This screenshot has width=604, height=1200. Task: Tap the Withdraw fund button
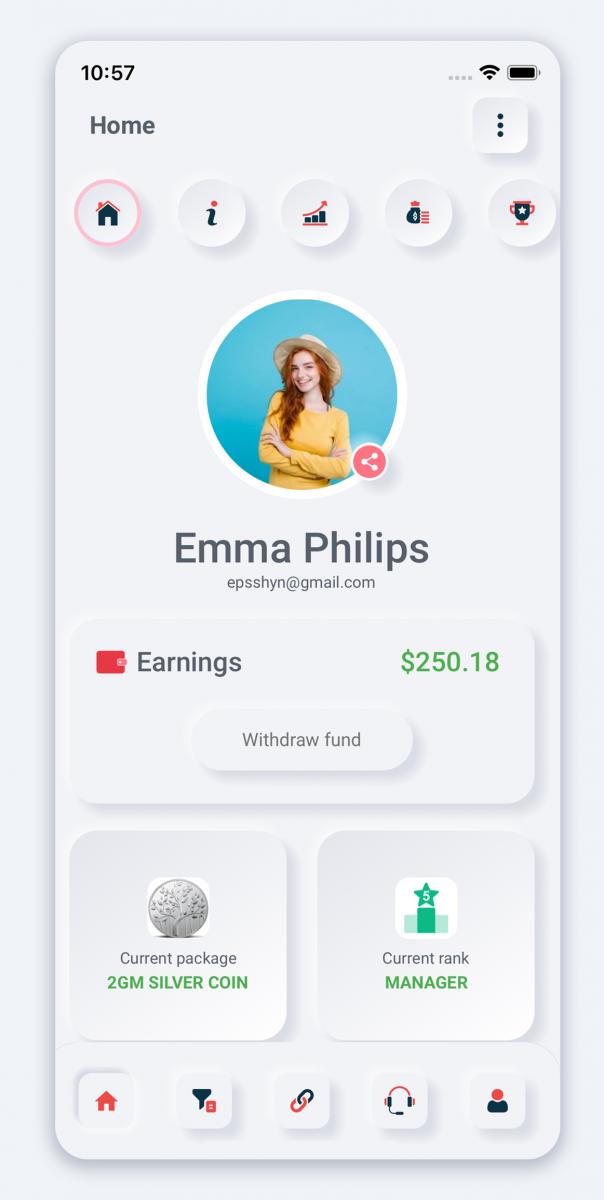tap(302, 740)
